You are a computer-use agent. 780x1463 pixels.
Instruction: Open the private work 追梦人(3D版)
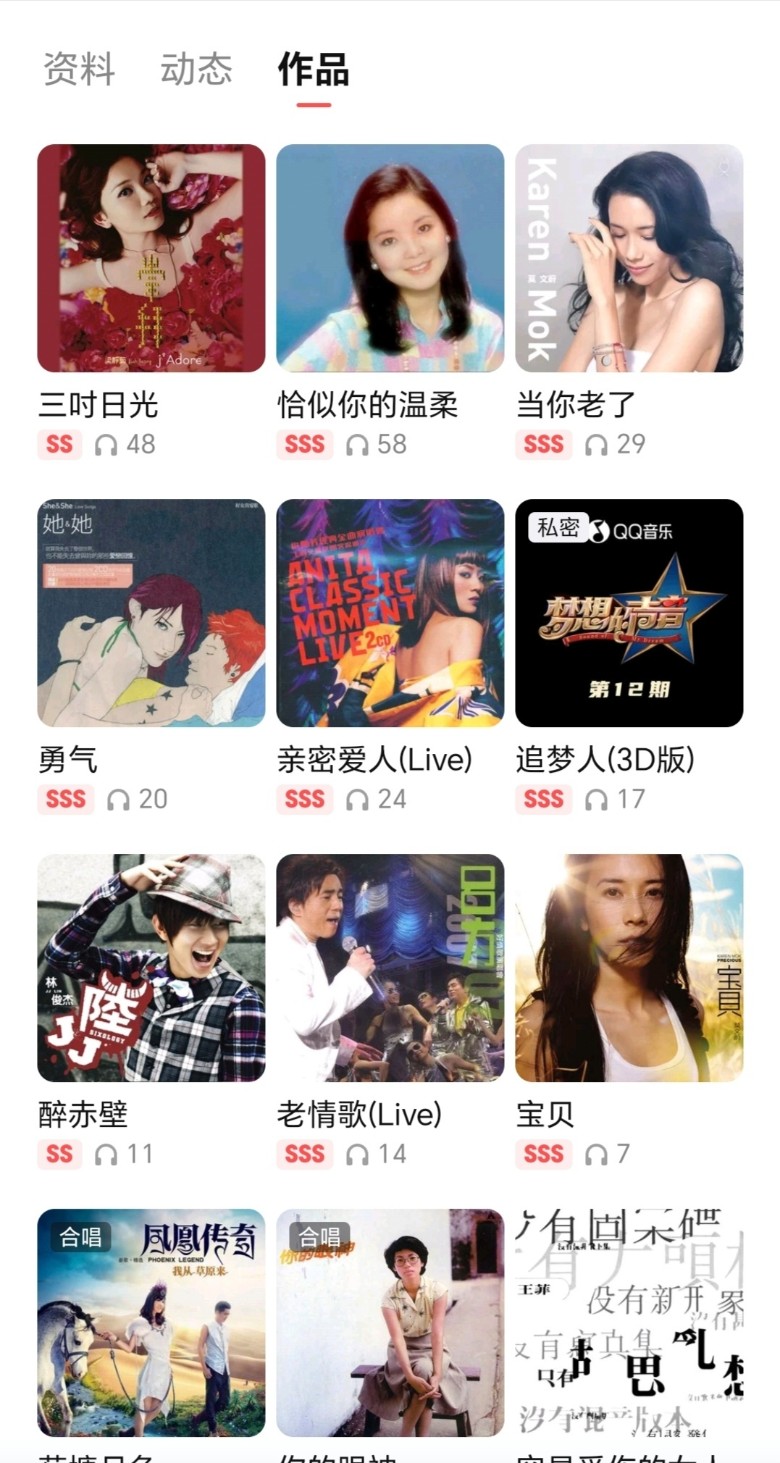point(629,613)
